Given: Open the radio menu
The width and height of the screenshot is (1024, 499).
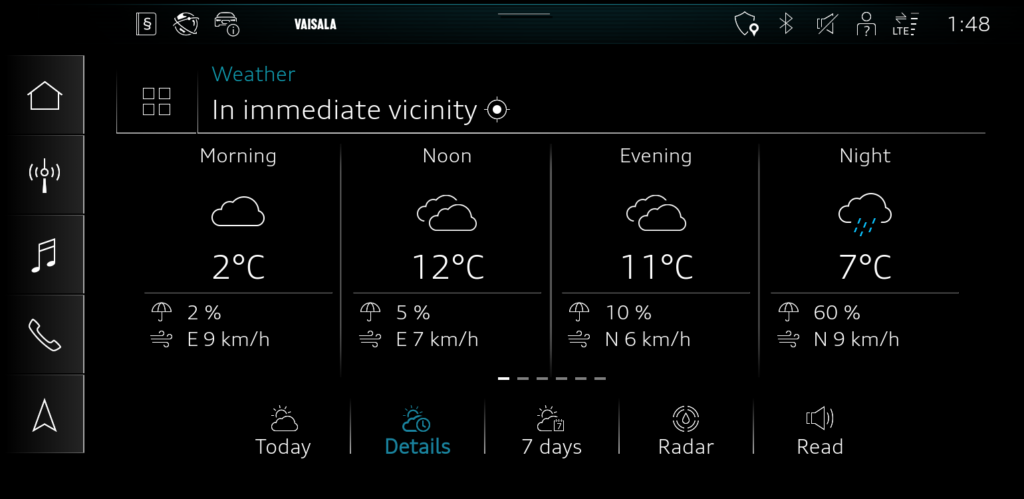Looking at the screenshot, I should coord(44,174).
